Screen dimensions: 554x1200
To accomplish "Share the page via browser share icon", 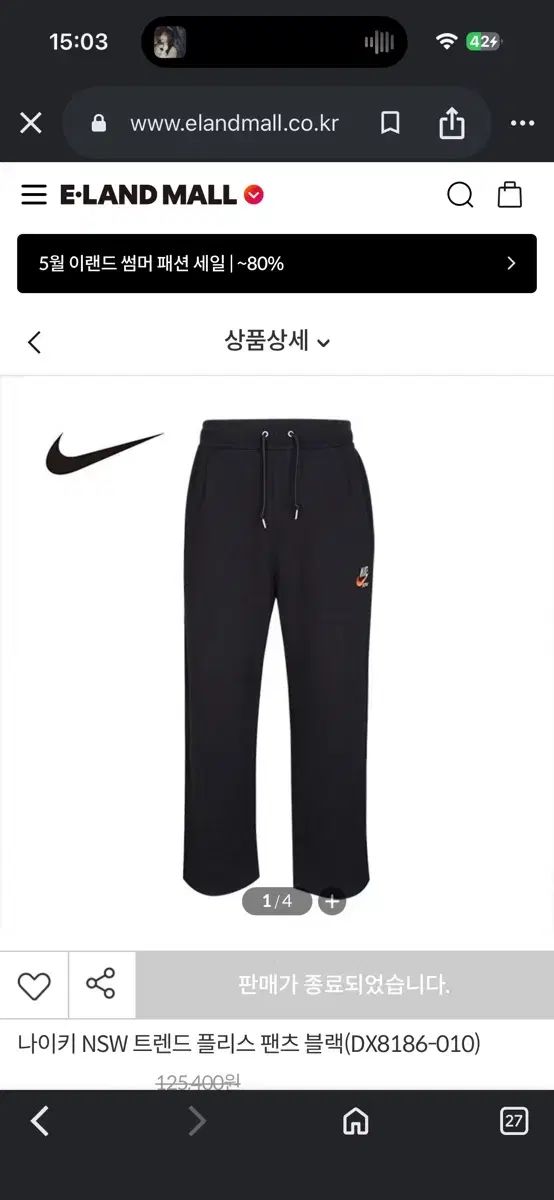I will [452, 122].
